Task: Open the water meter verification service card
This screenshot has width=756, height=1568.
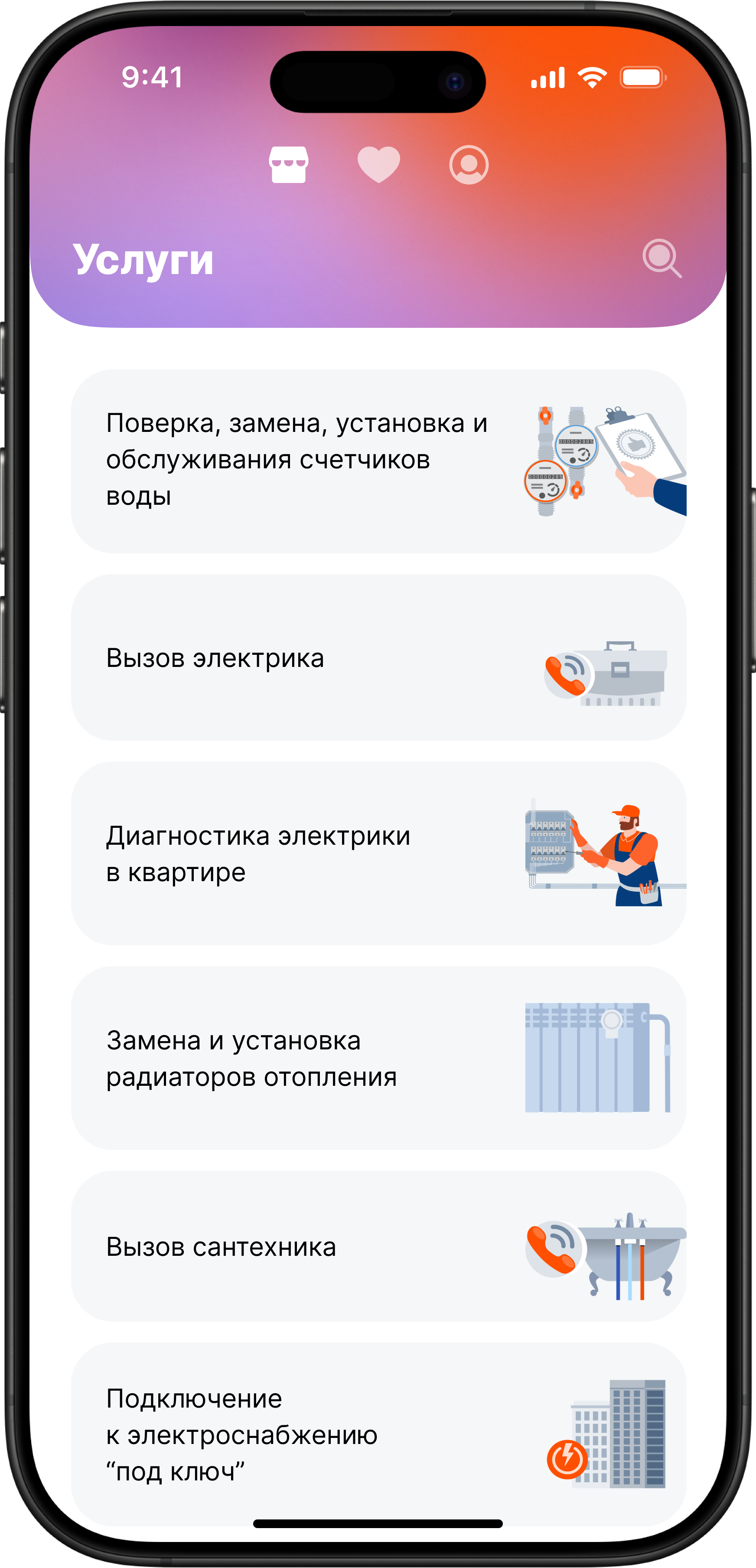Action: pos(378,461)
